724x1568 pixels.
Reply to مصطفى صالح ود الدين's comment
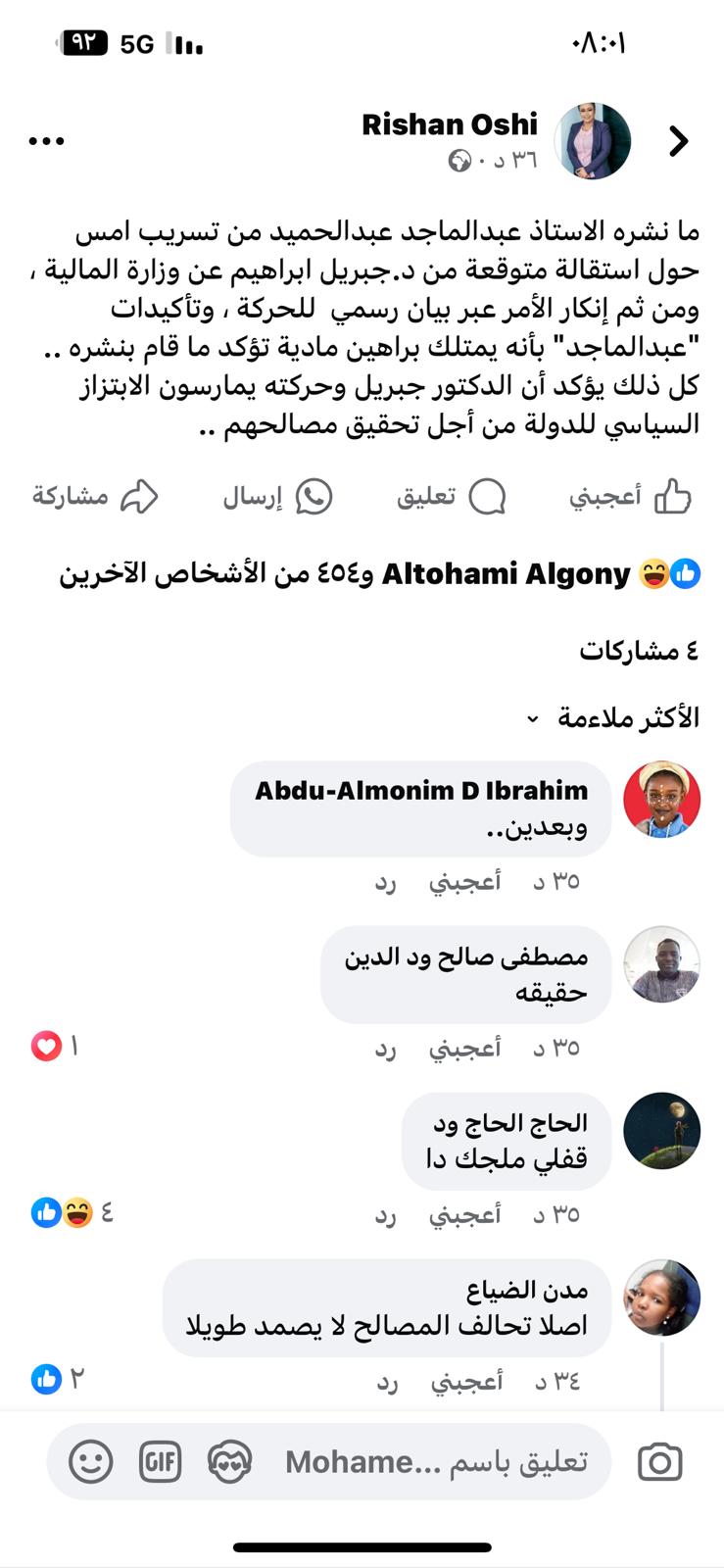coord(385,1049)
